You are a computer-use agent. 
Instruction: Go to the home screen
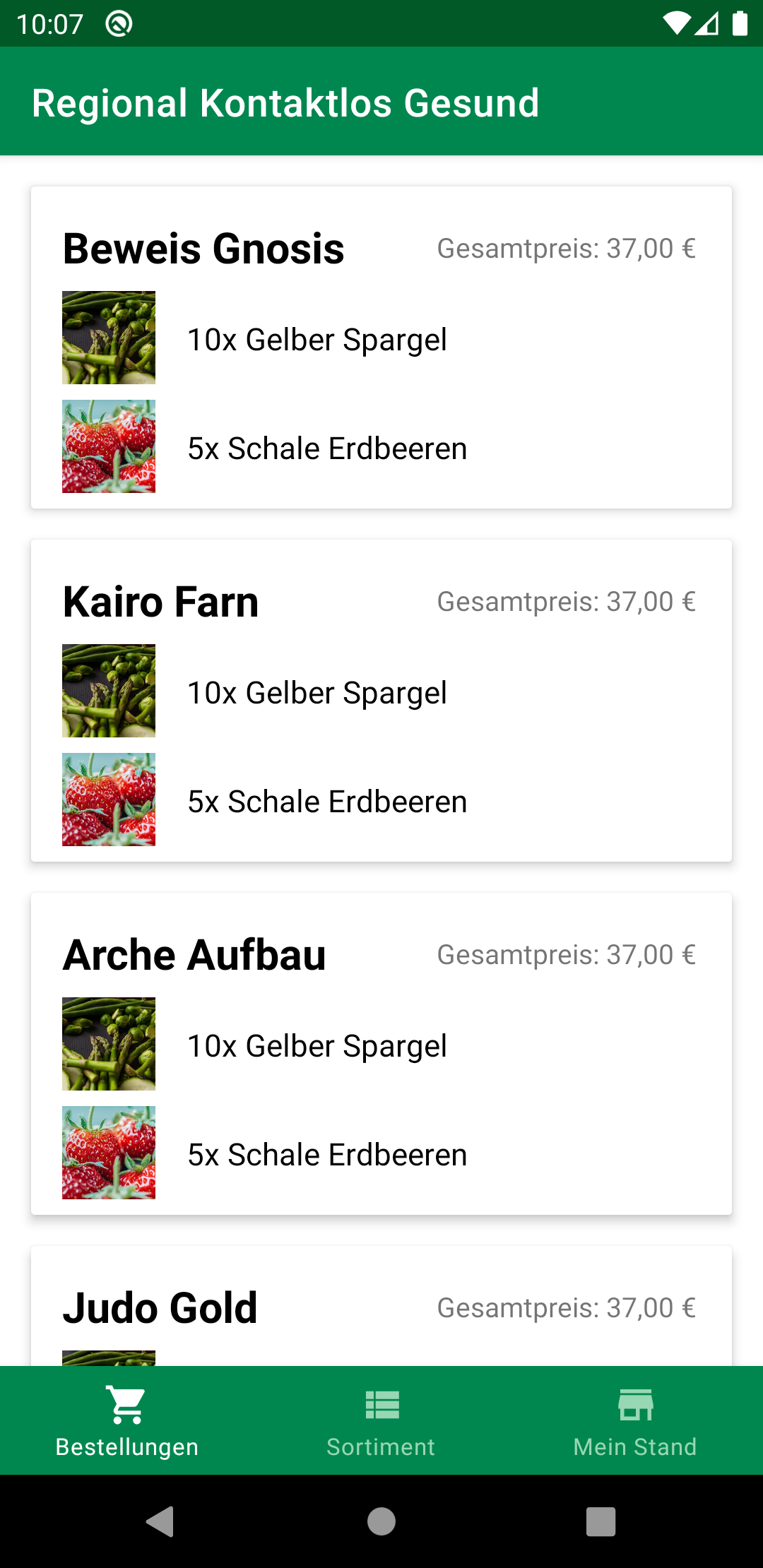pyautogui.click(x=381, y=1521)
